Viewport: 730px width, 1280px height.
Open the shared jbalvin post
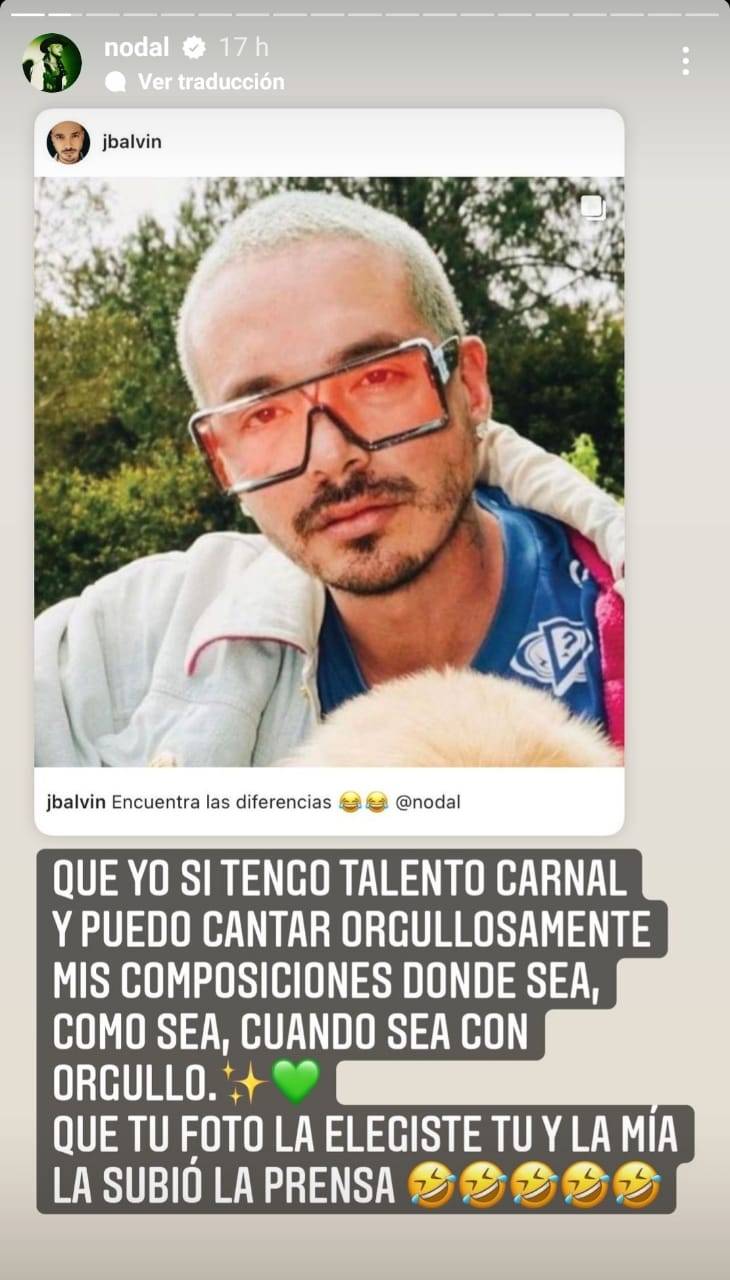[x=329, y=470]
